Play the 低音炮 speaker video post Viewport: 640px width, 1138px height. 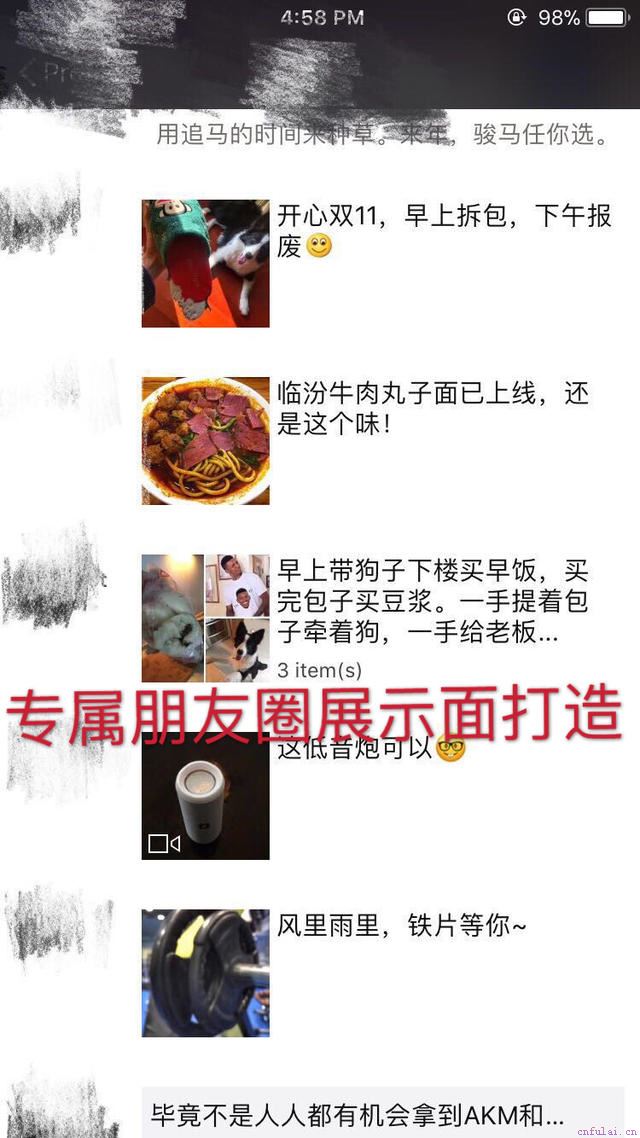(205, 795)
